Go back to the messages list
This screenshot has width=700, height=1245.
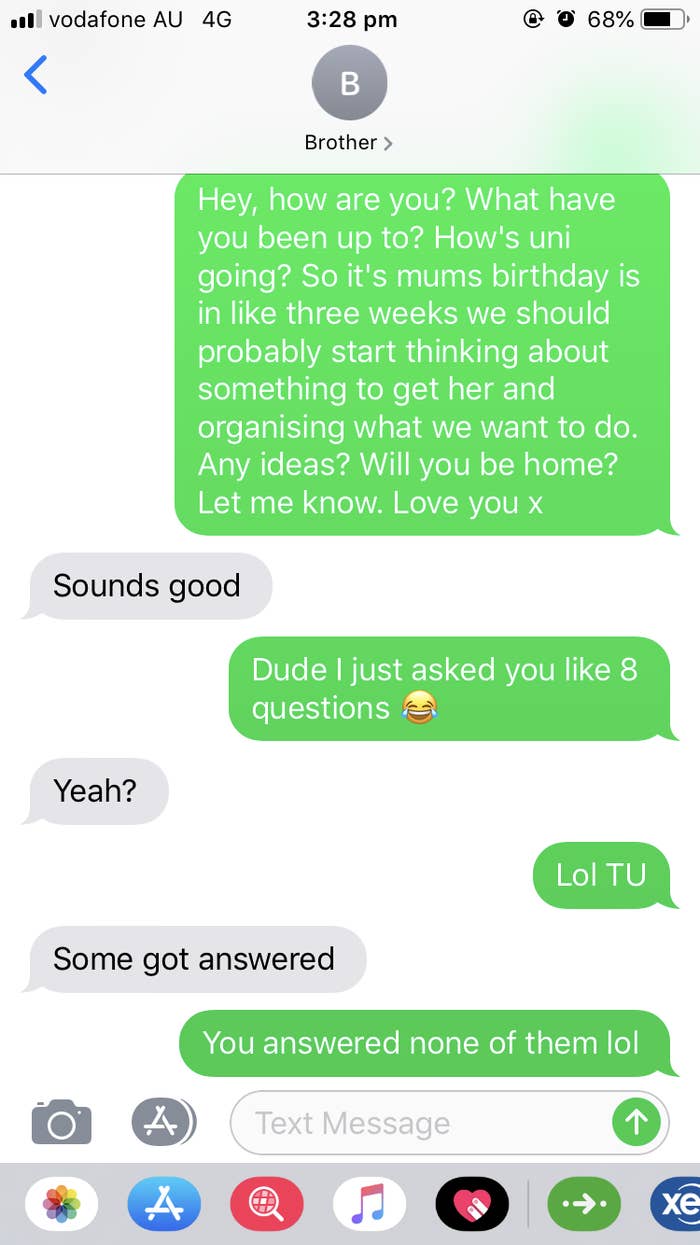(35, 75)
